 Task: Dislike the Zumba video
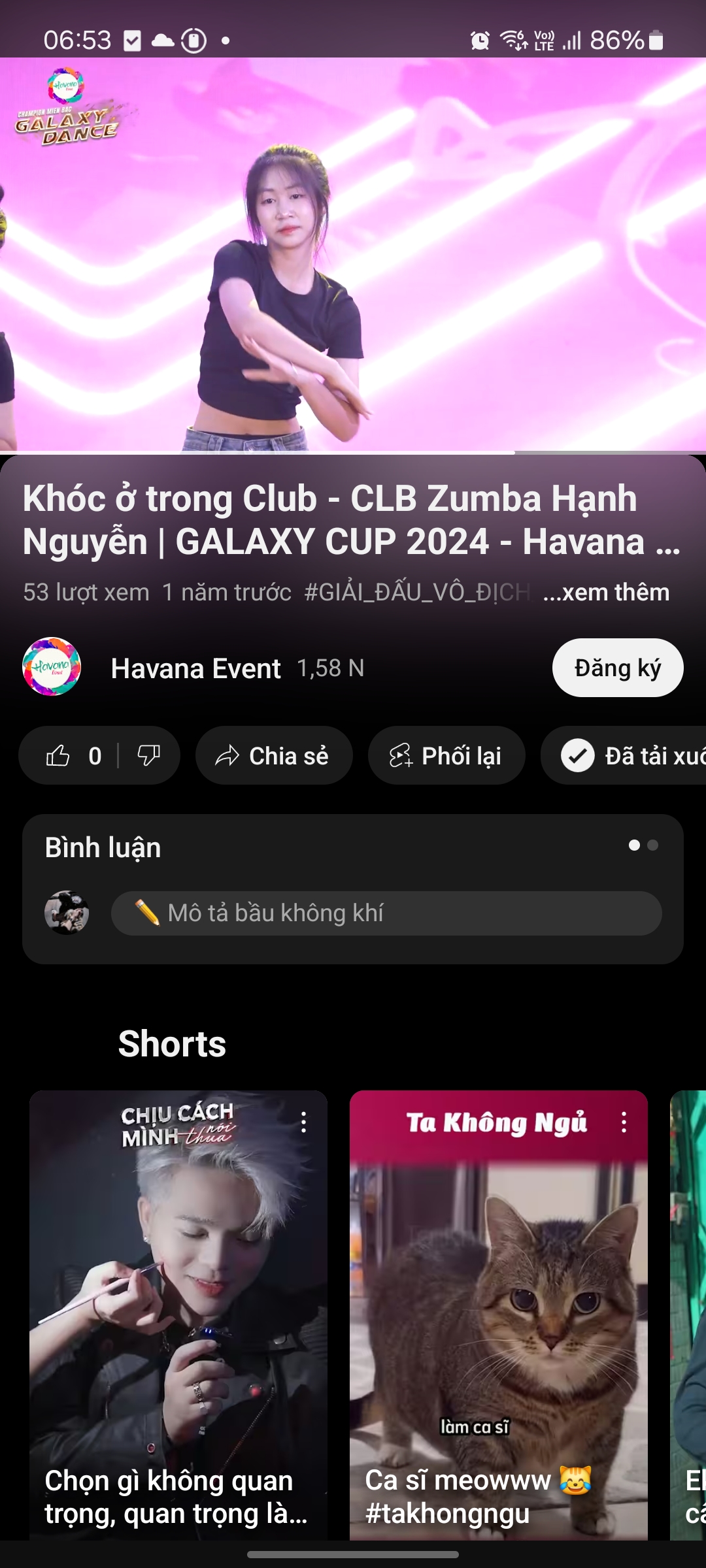(x=149, y=756)
